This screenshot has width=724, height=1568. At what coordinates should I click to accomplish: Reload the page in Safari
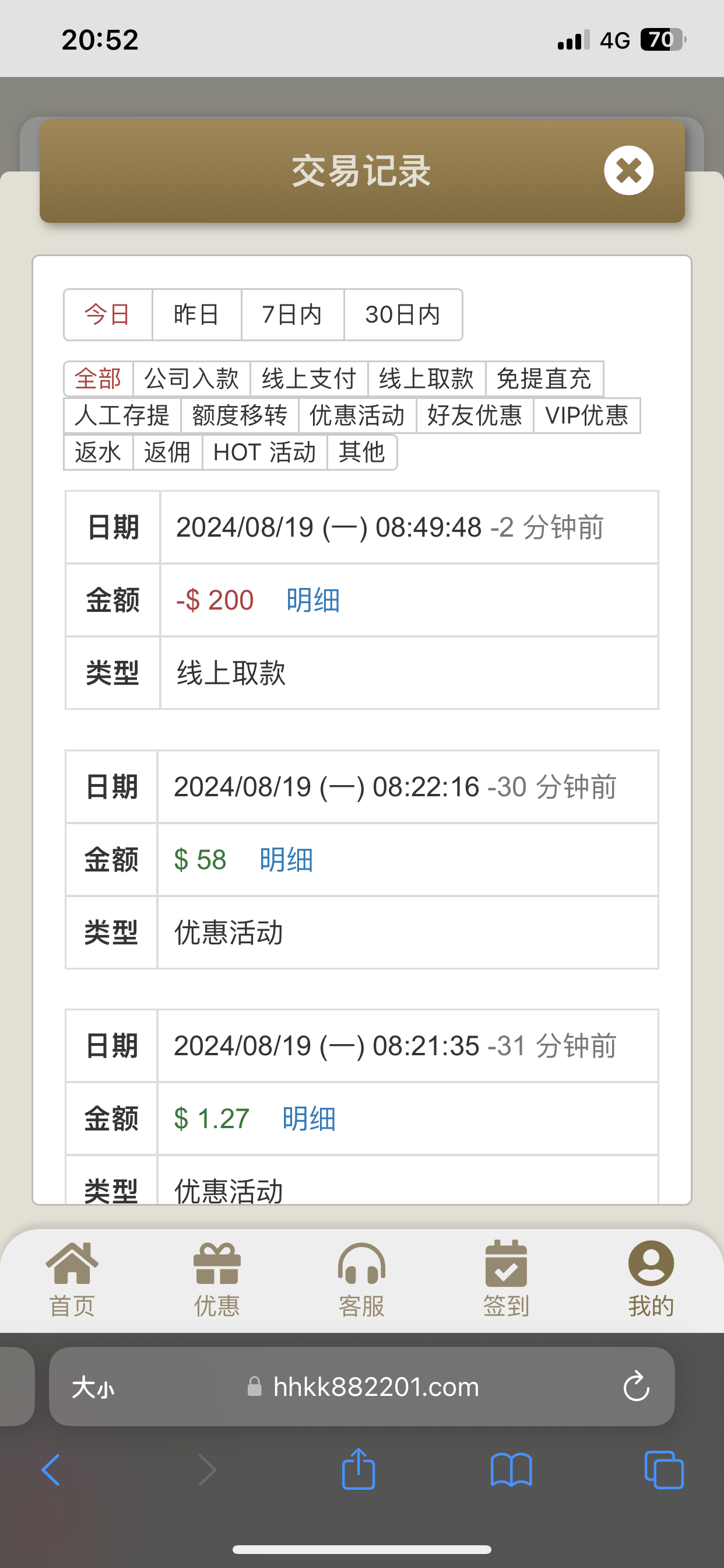coord(636,1387)
